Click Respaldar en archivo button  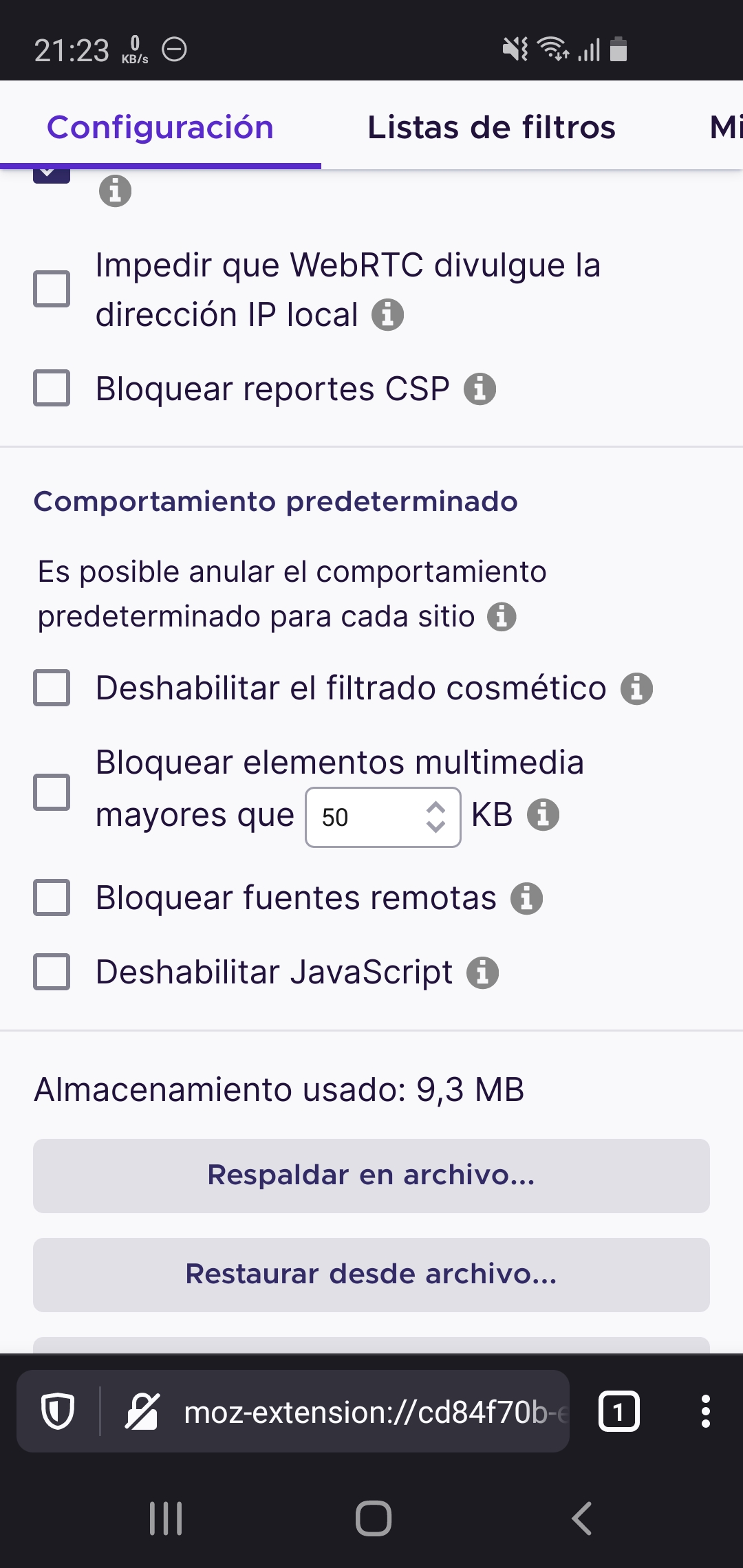pos(371,1175)
